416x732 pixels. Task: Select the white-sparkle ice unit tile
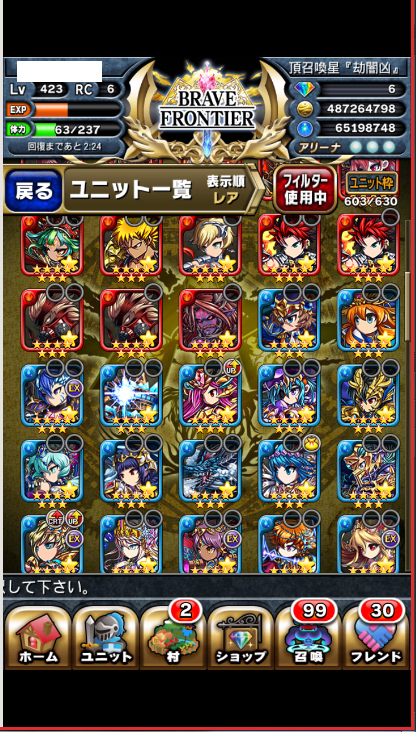click(x=131, y=395)
